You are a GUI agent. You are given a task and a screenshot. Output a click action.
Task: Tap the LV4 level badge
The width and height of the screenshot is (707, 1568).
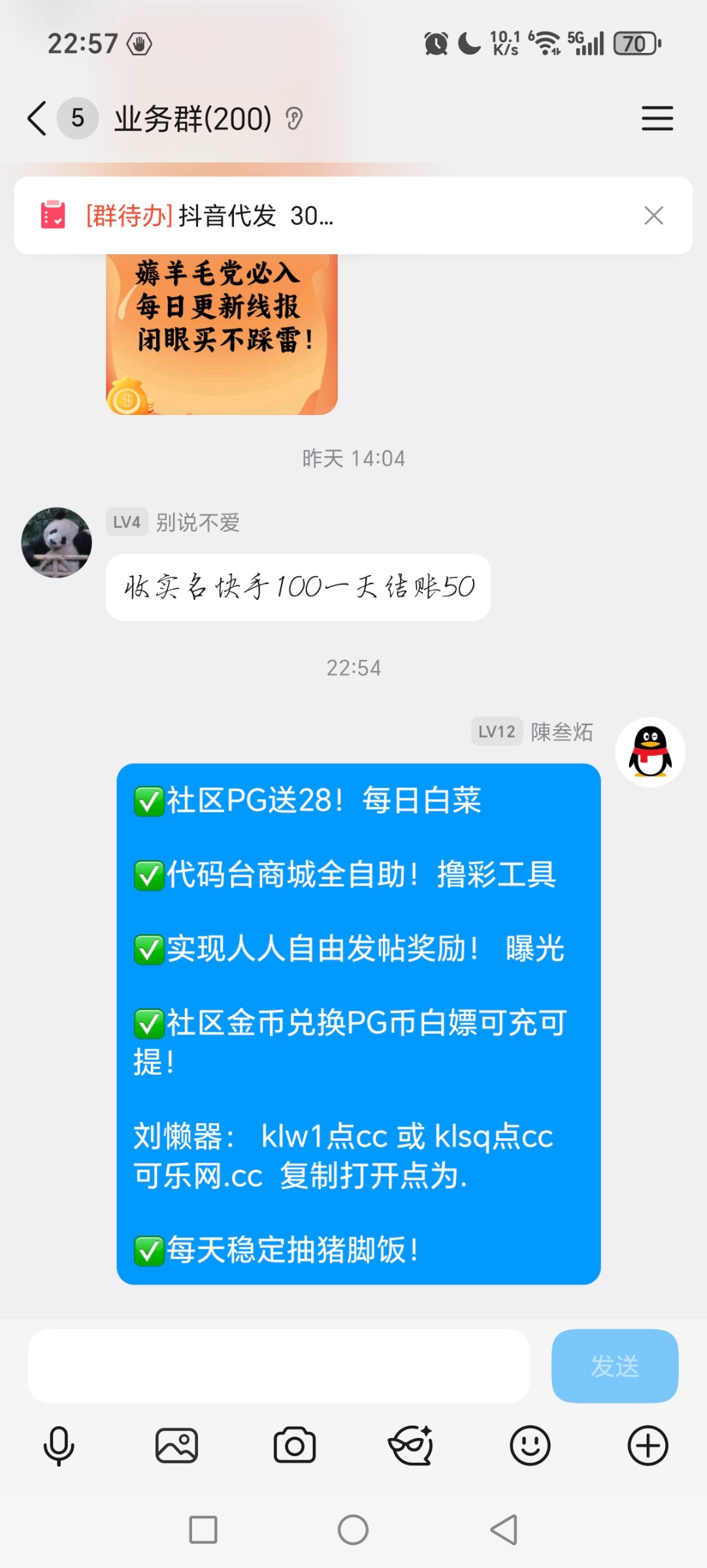(x=126, y=523)
